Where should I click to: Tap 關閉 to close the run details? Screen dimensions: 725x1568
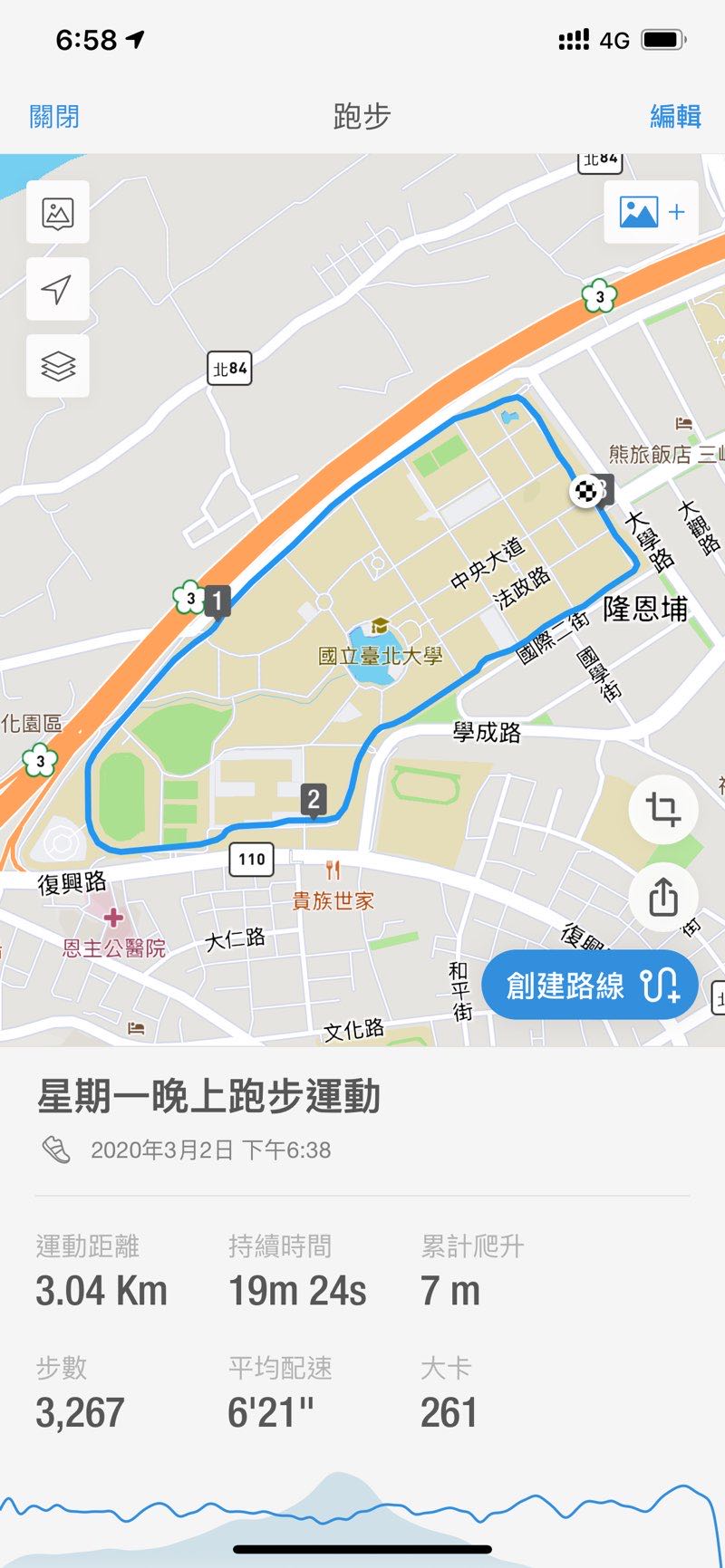coord(54,117)
